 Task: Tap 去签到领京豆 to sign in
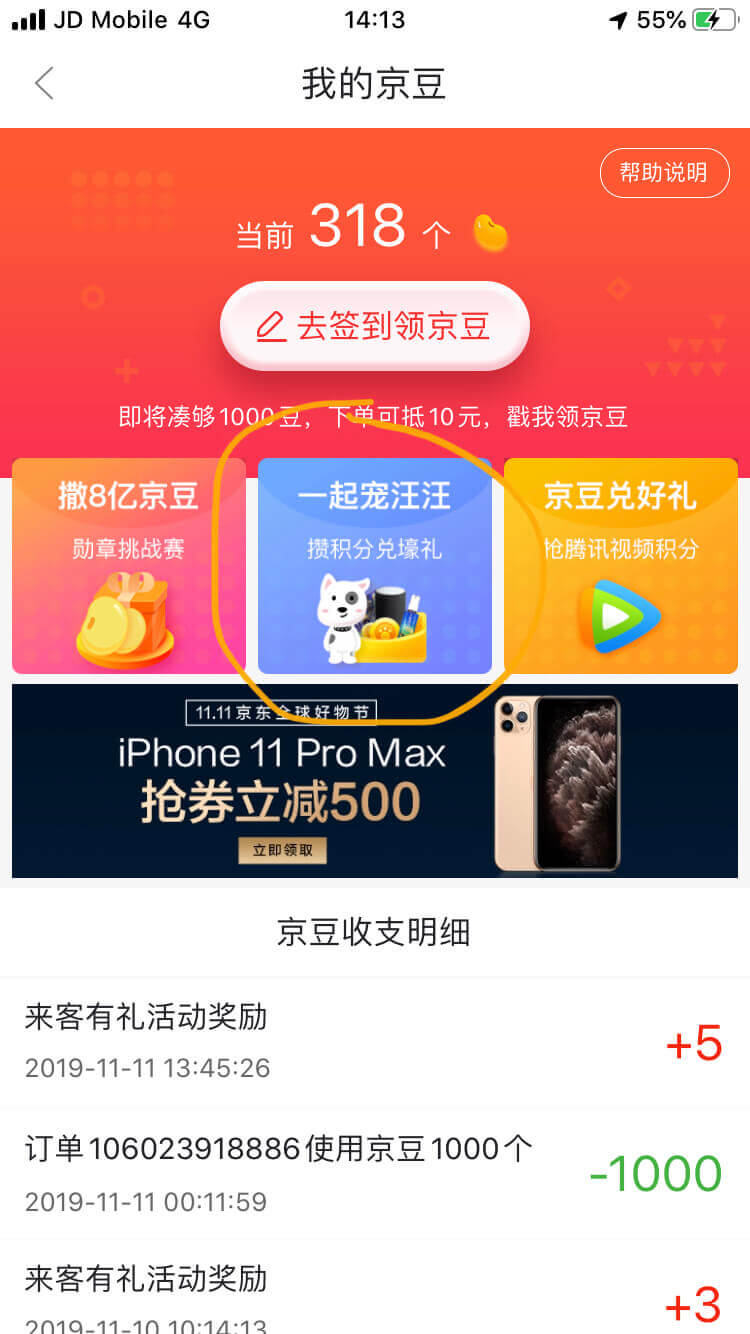(x=374, y=326)
